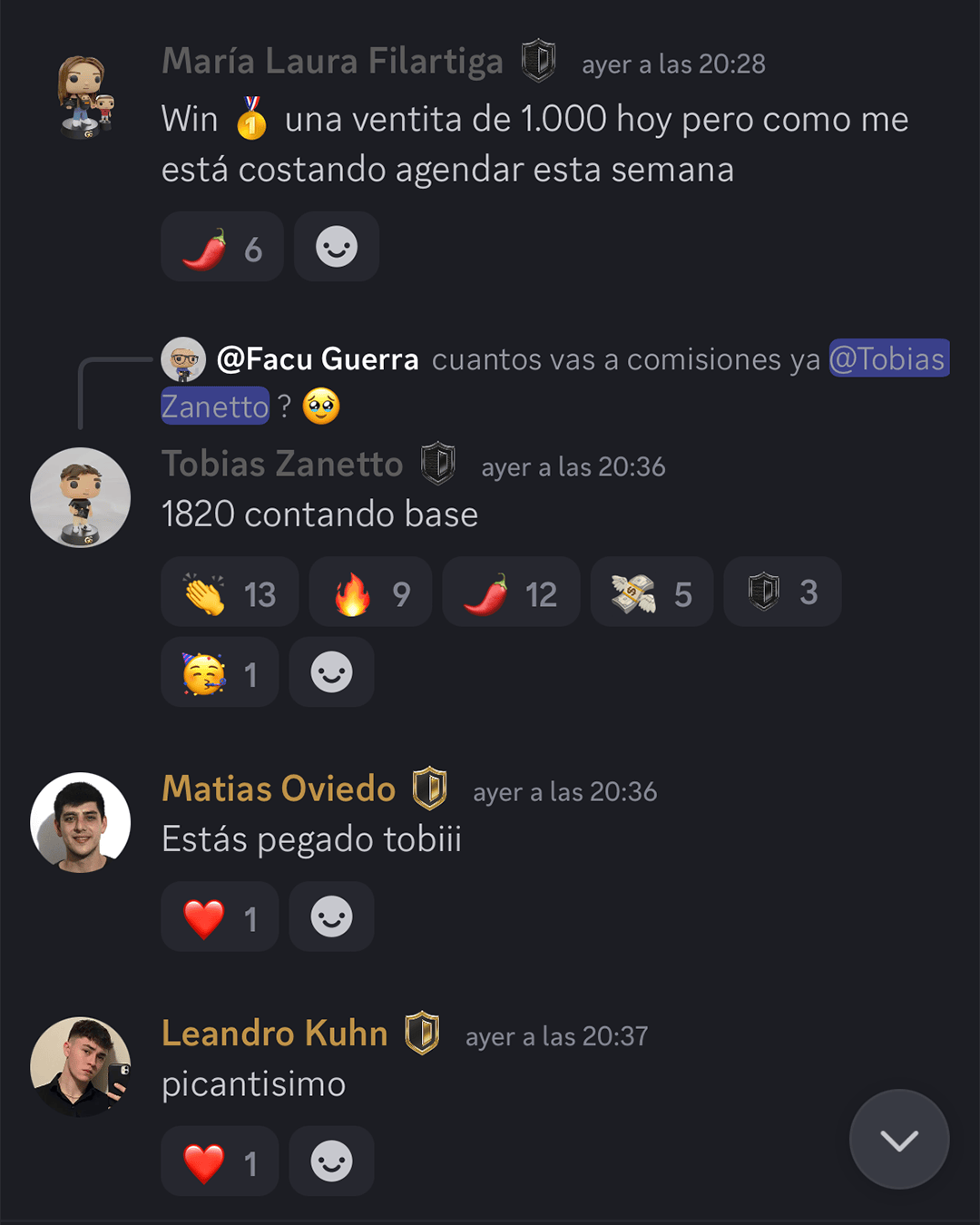Add fire reaction on Tobias's message
This screenshot has height=1225, width=980.
click(370, 594)
